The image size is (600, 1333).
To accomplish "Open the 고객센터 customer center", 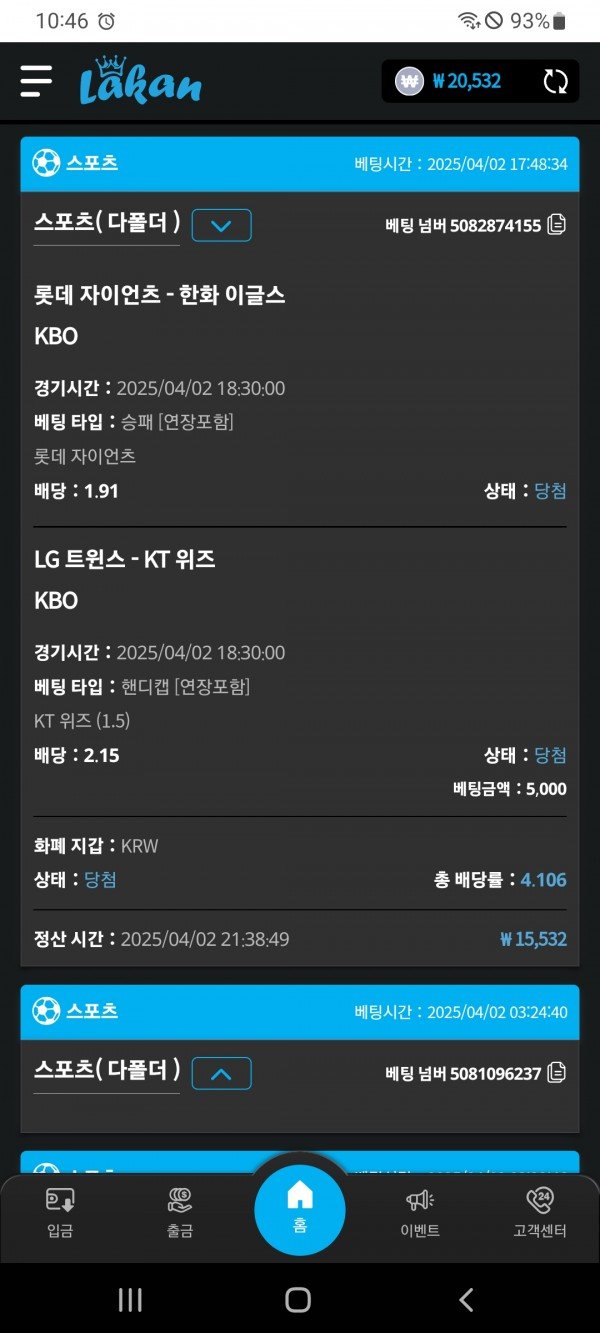I will click(x=539, y=1213).
